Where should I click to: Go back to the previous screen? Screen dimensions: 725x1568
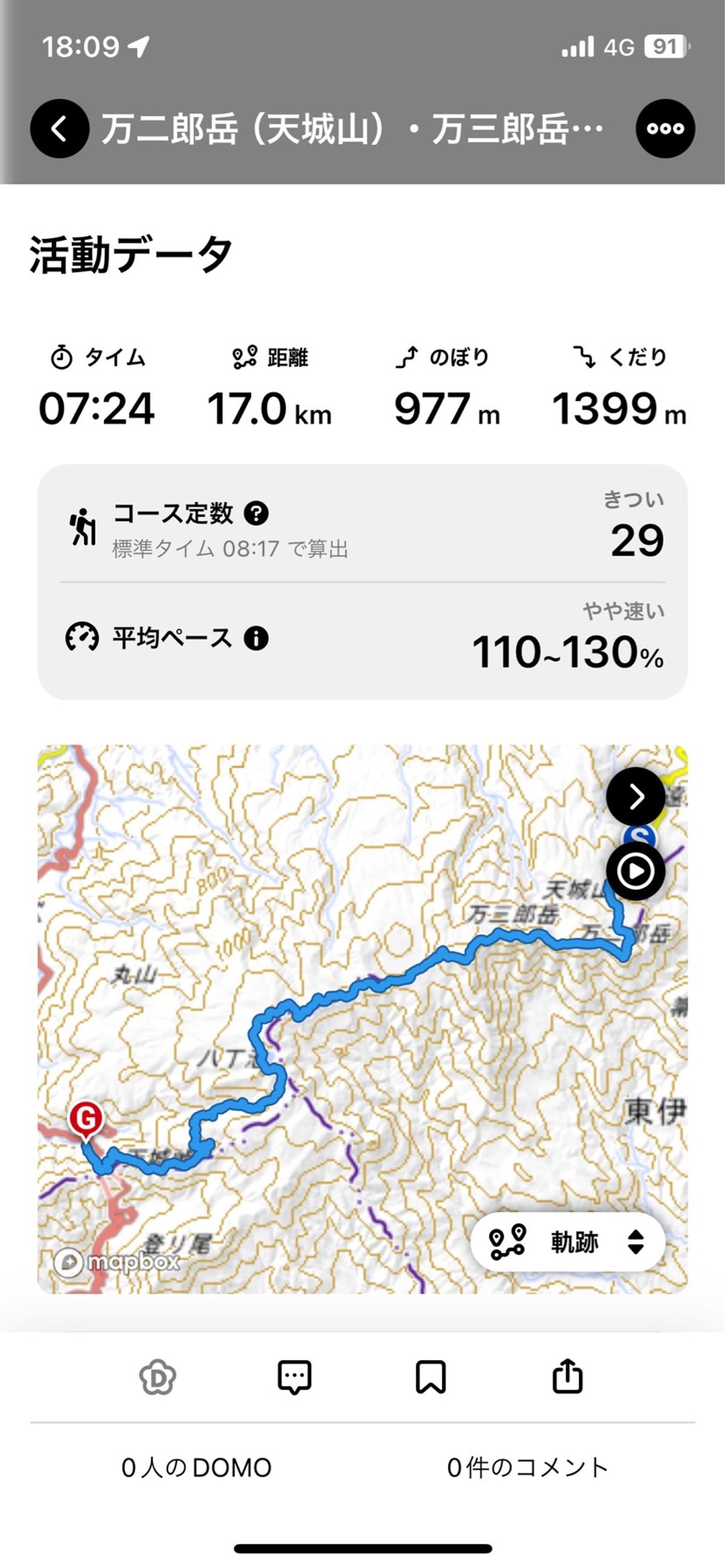tap(60, 129)
